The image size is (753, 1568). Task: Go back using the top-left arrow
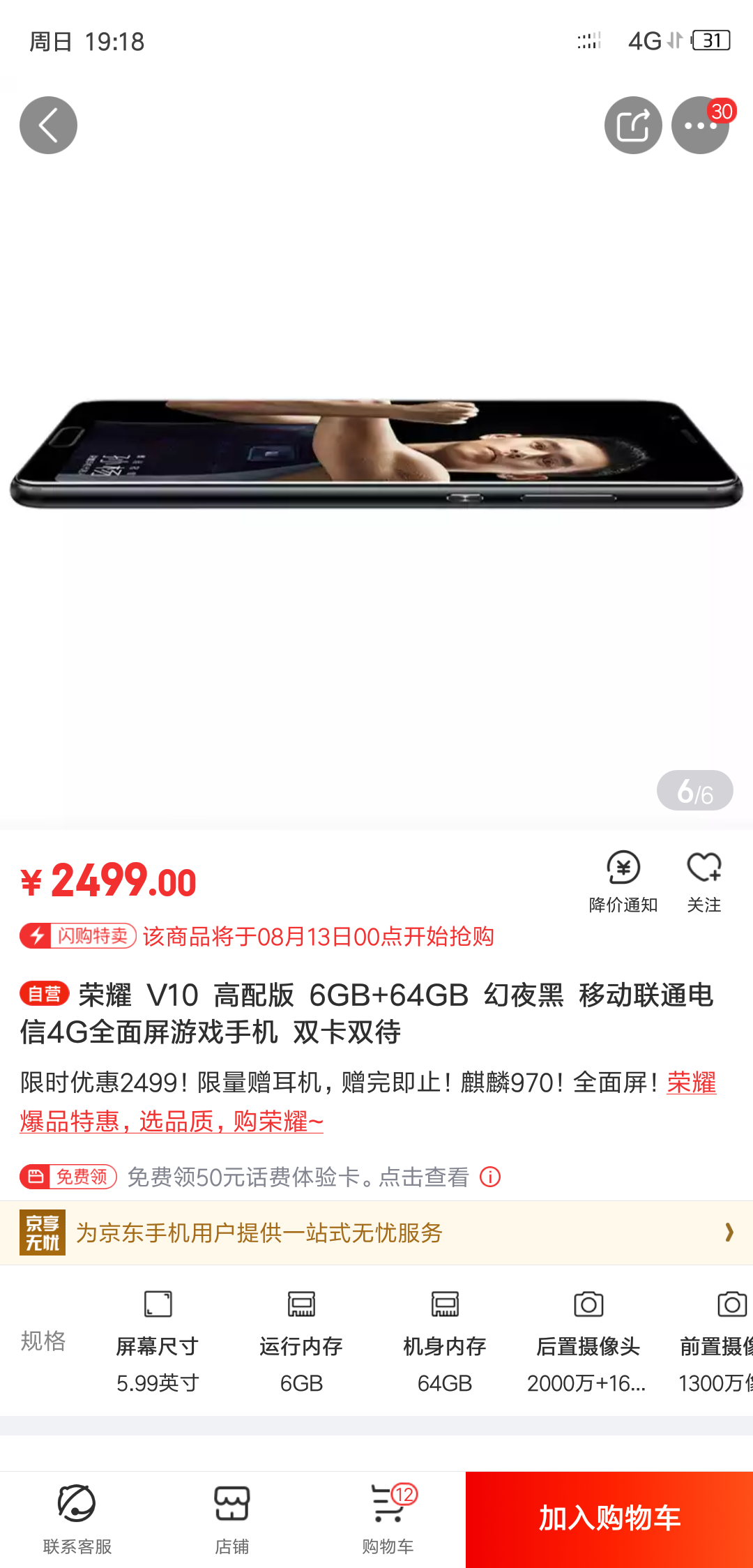pyautogui.click(x=48, y=125)
